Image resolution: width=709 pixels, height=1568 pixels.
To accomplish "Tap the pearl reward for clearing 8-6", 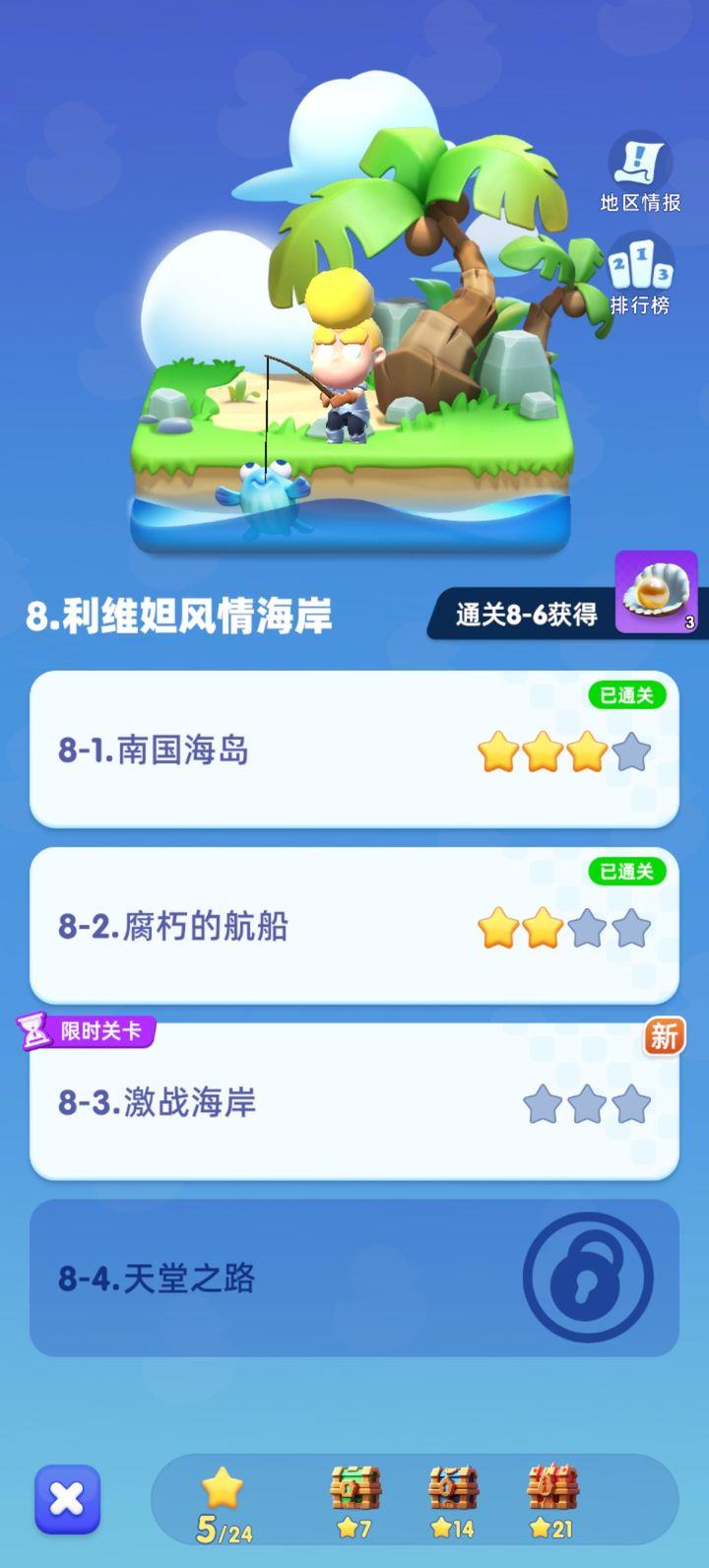I will 656,593.
